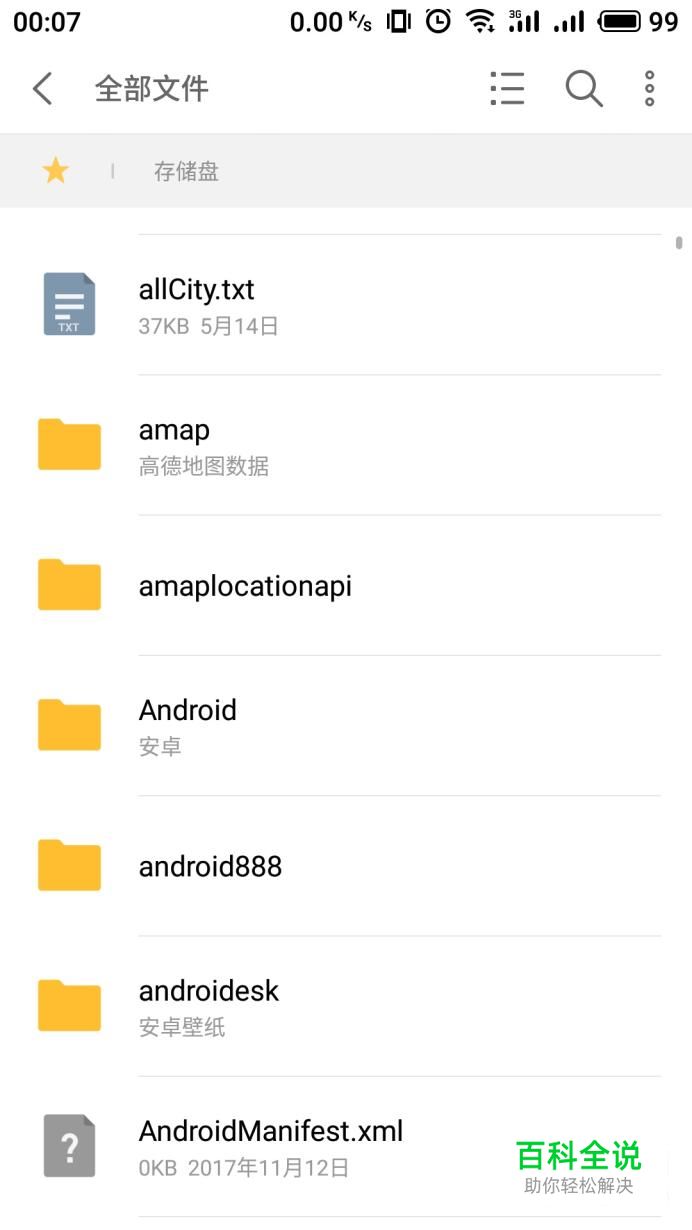Open the overflow menu
The height and width of the screenshot is (1230, 692).
[x=649, y=89]
